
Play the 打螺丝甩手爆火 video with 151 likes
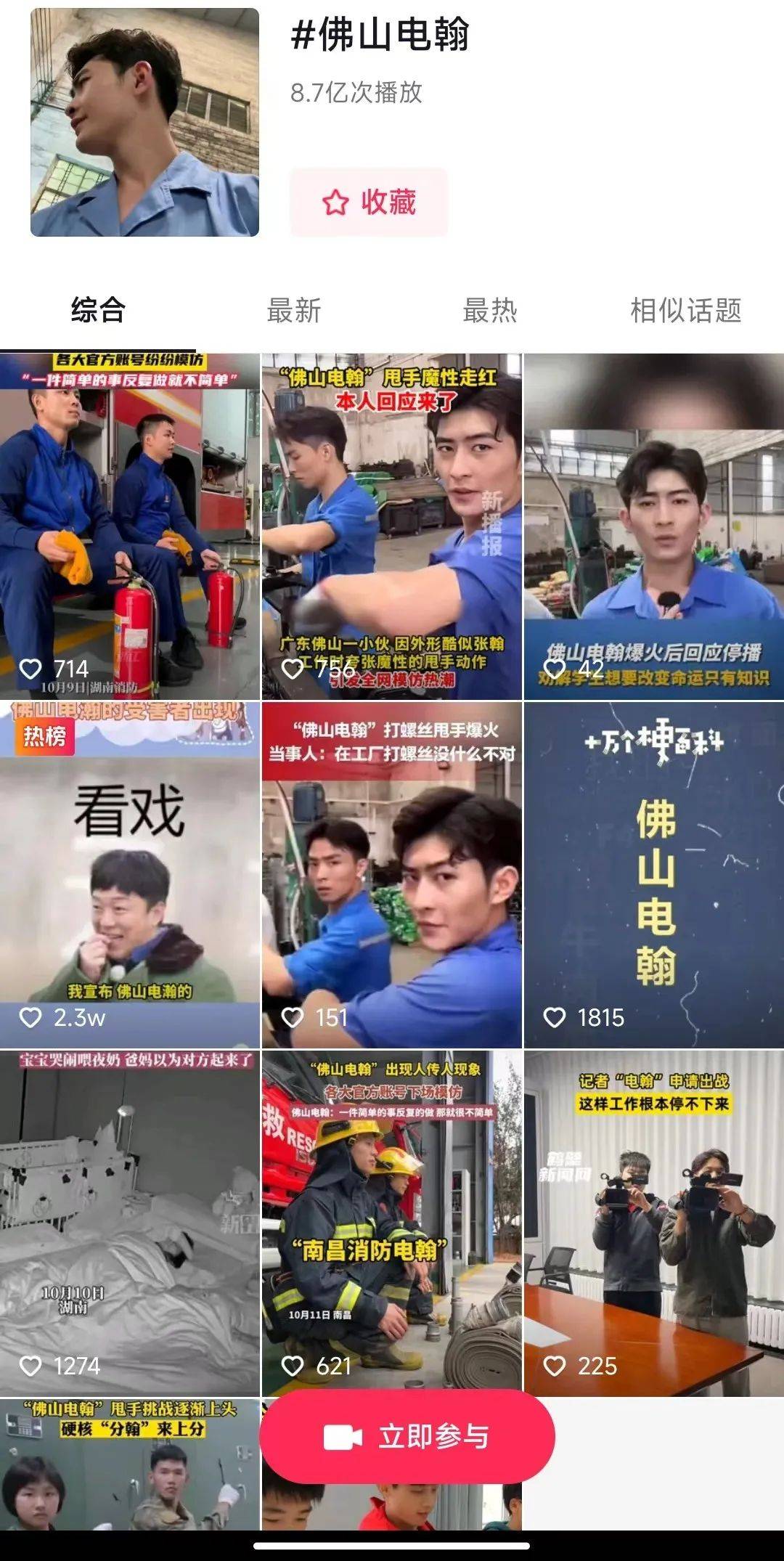pos(391,875)
